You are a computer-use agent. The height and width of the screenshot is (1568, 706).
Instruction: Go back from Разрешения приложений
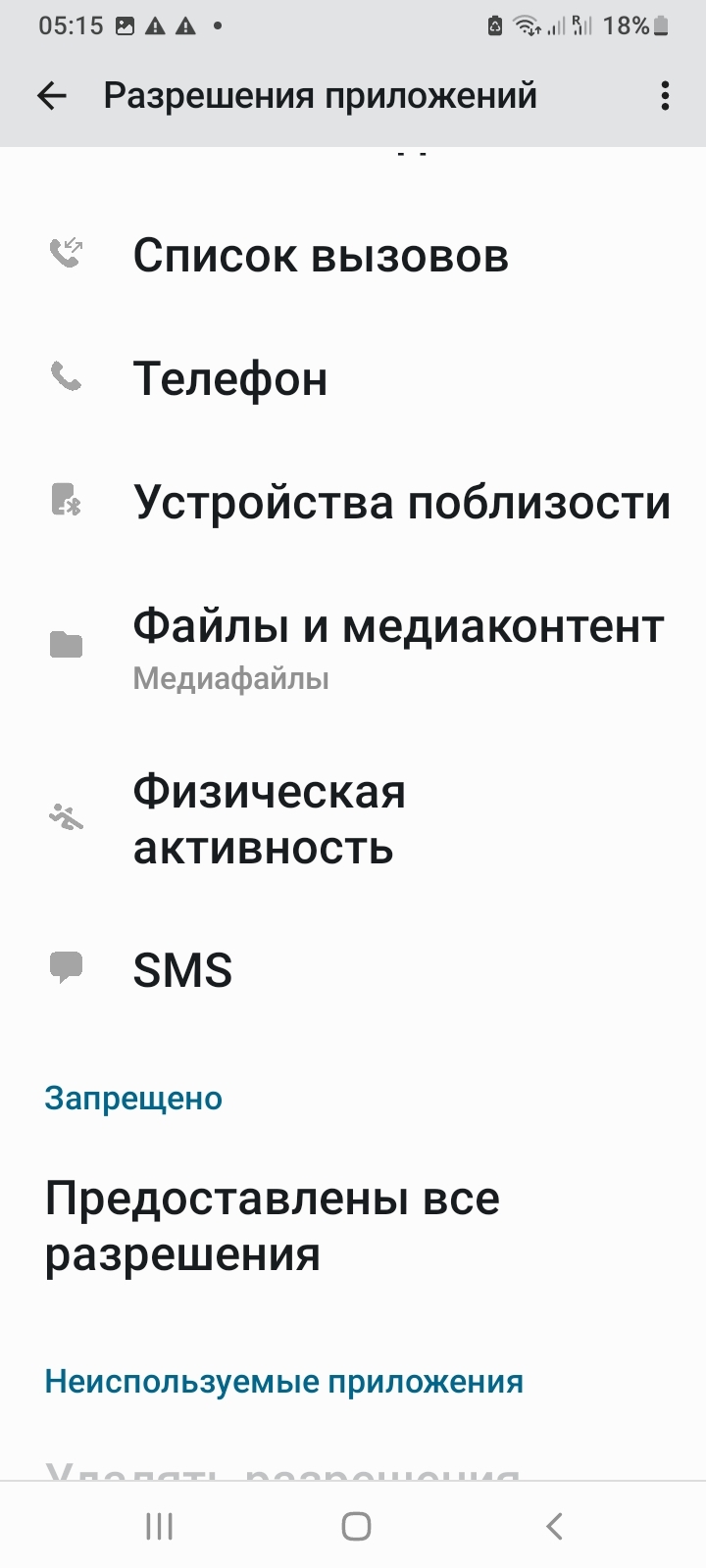pos(51,96)
